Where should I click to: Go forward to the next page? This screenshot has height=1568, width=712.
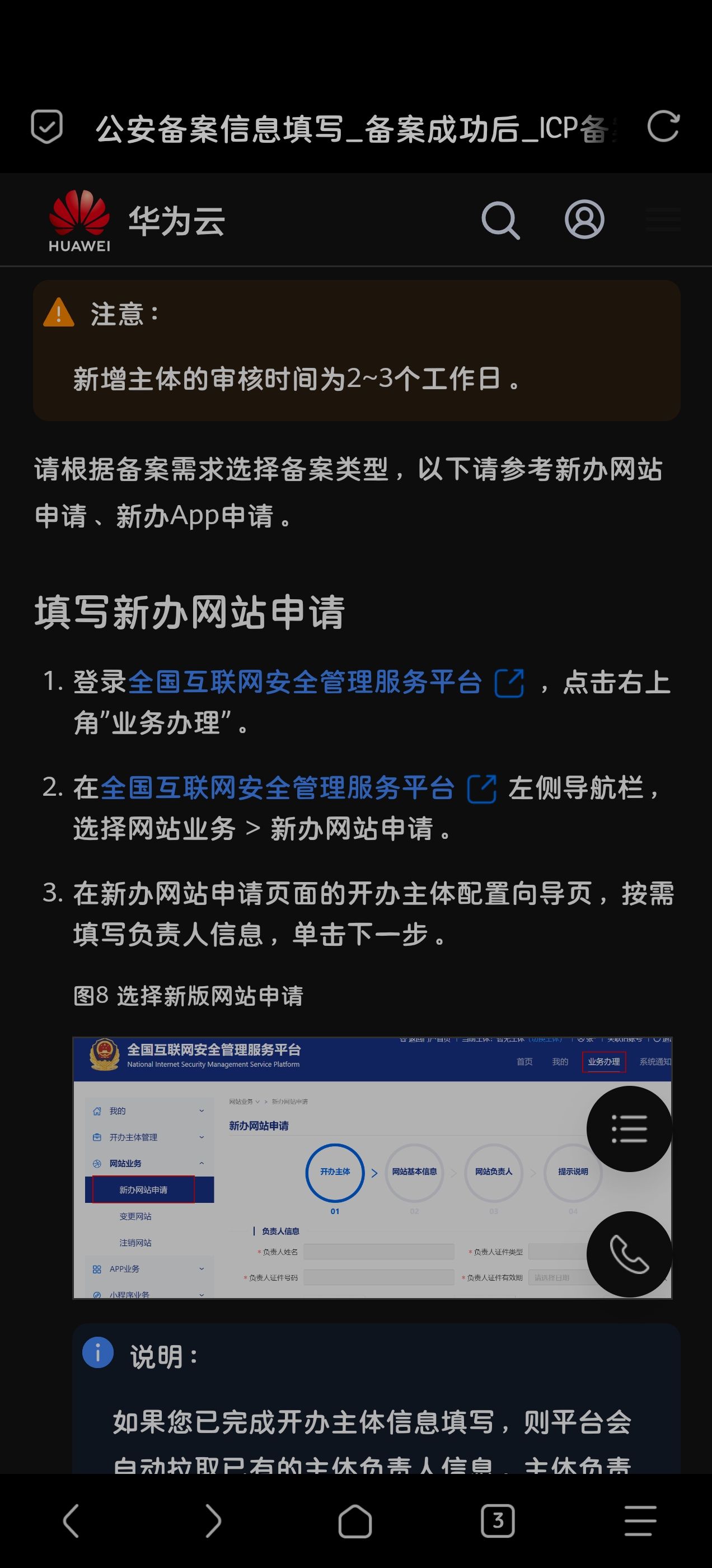(213, 1520)
